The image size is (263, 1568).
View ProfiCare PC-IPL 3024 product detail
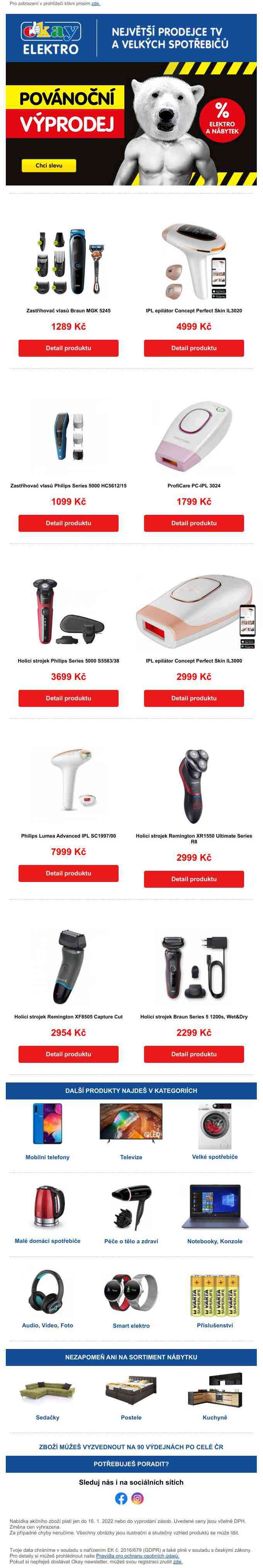[193, 523]
